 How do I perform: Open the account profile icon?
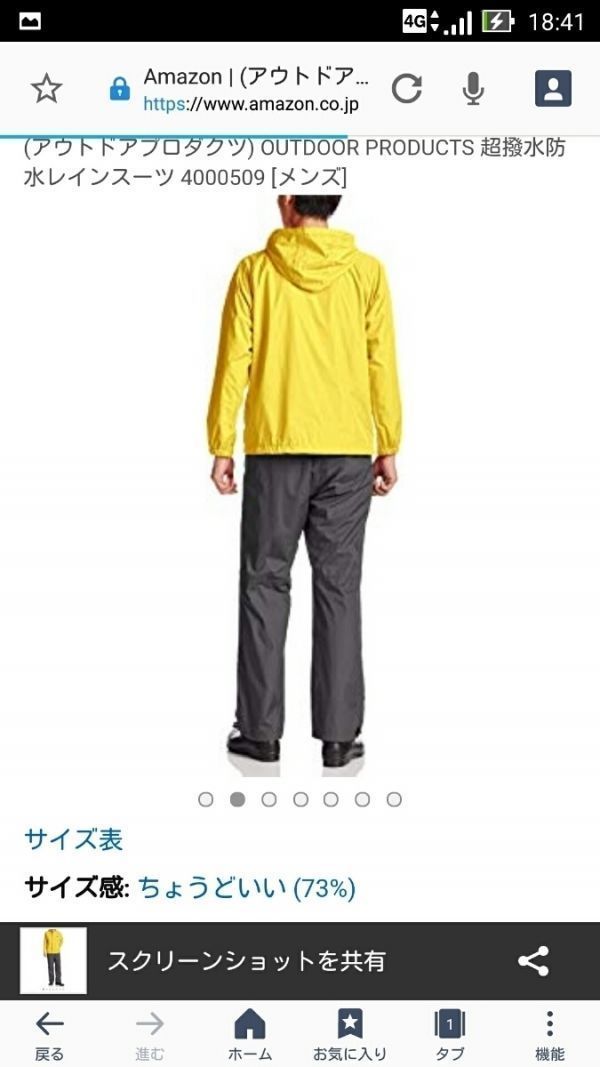pyautogui.click(x=553, y=89)
